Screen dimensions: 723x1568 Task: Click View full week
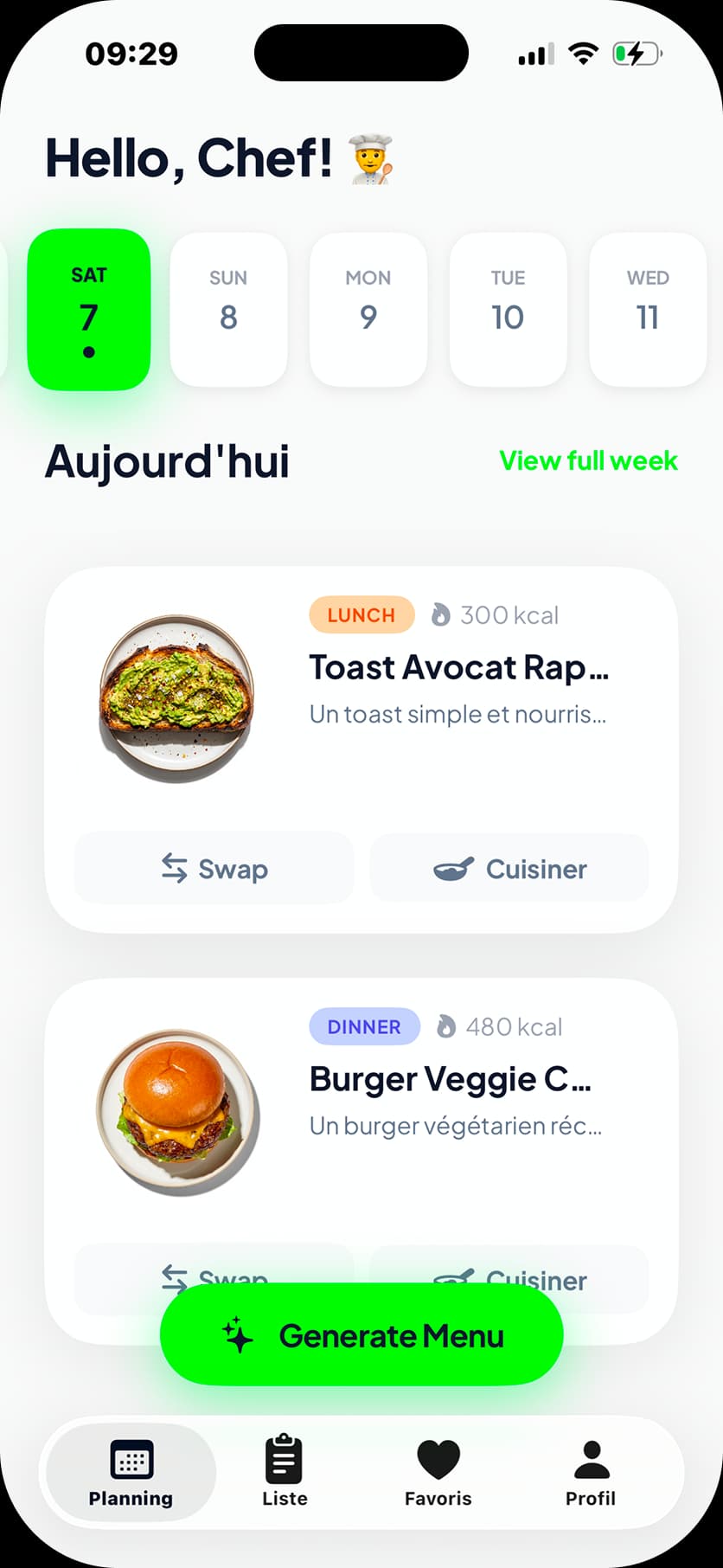tap(587, 460)
